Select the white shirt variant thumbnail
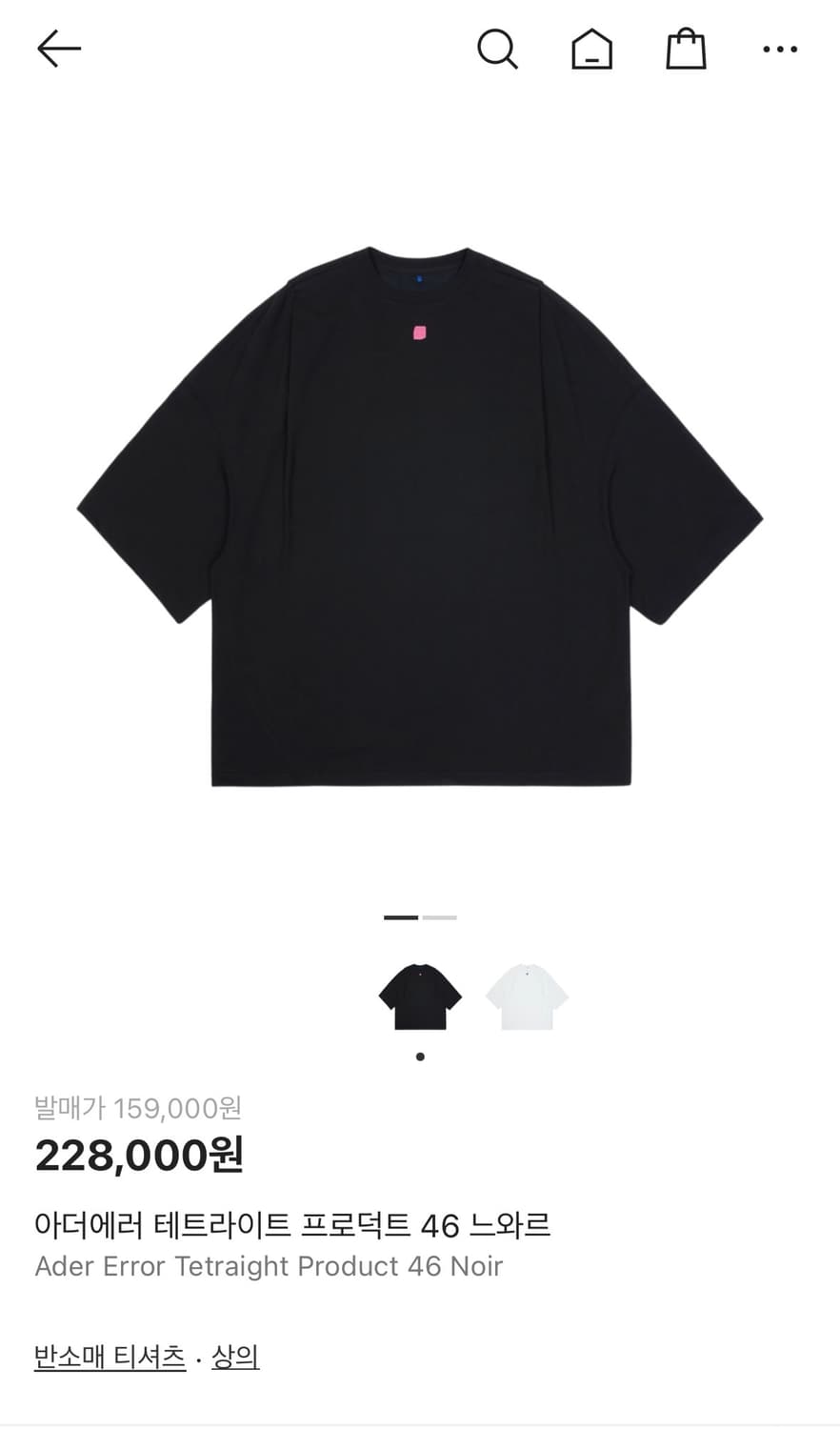 point(526,996)
